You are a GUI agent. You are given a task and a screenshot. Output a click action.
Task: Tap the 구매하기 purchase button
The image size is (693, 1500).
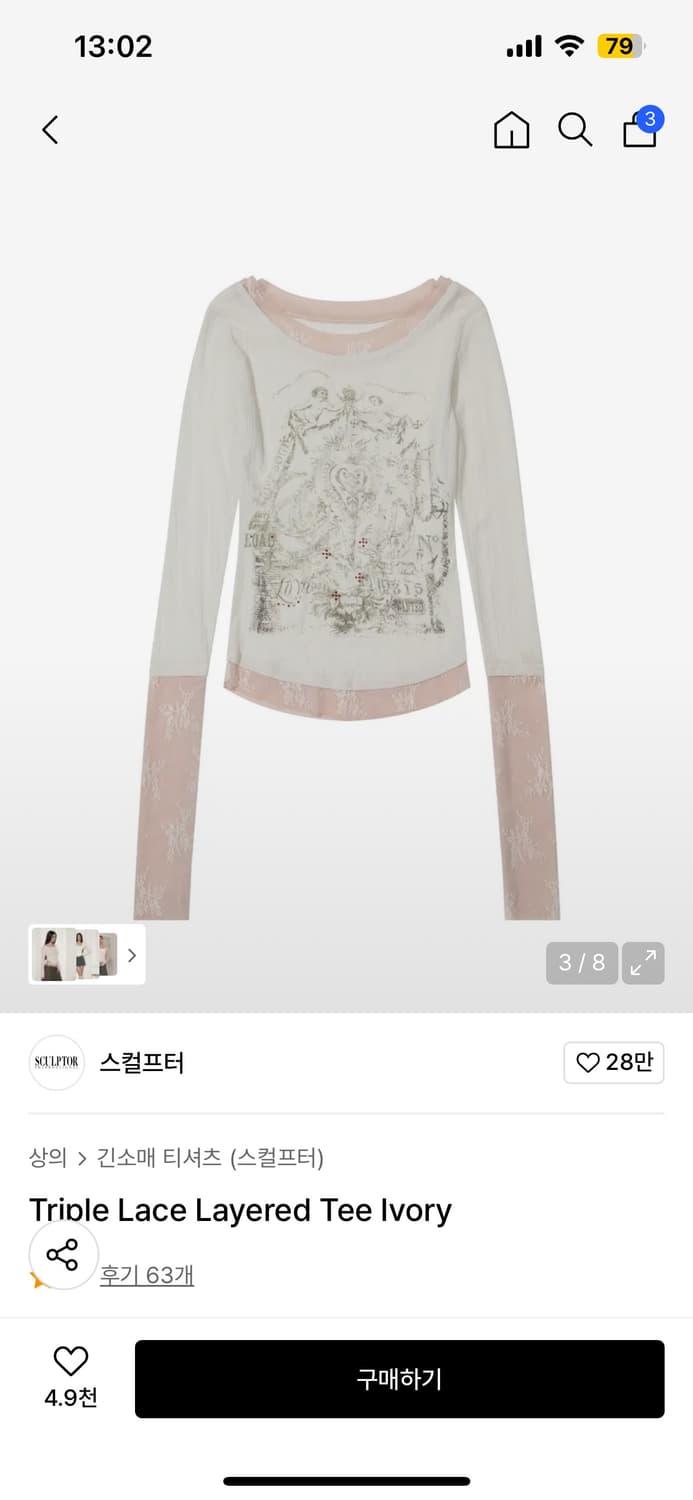[399, 1379]
